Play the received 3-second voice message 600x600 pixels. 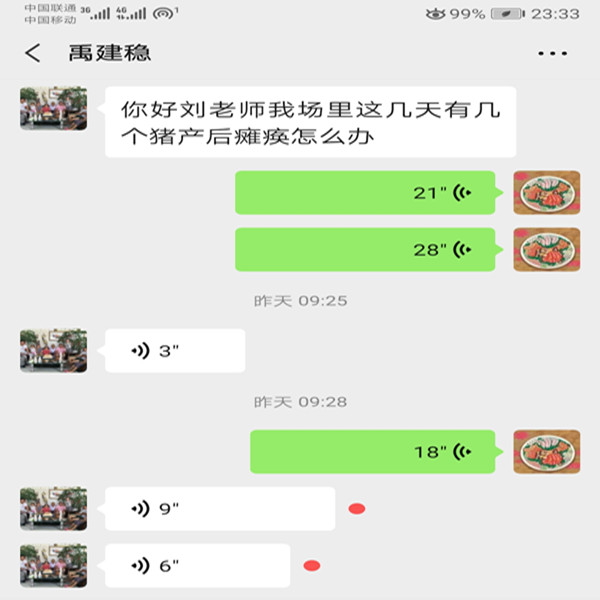click(x=175, y=351)
